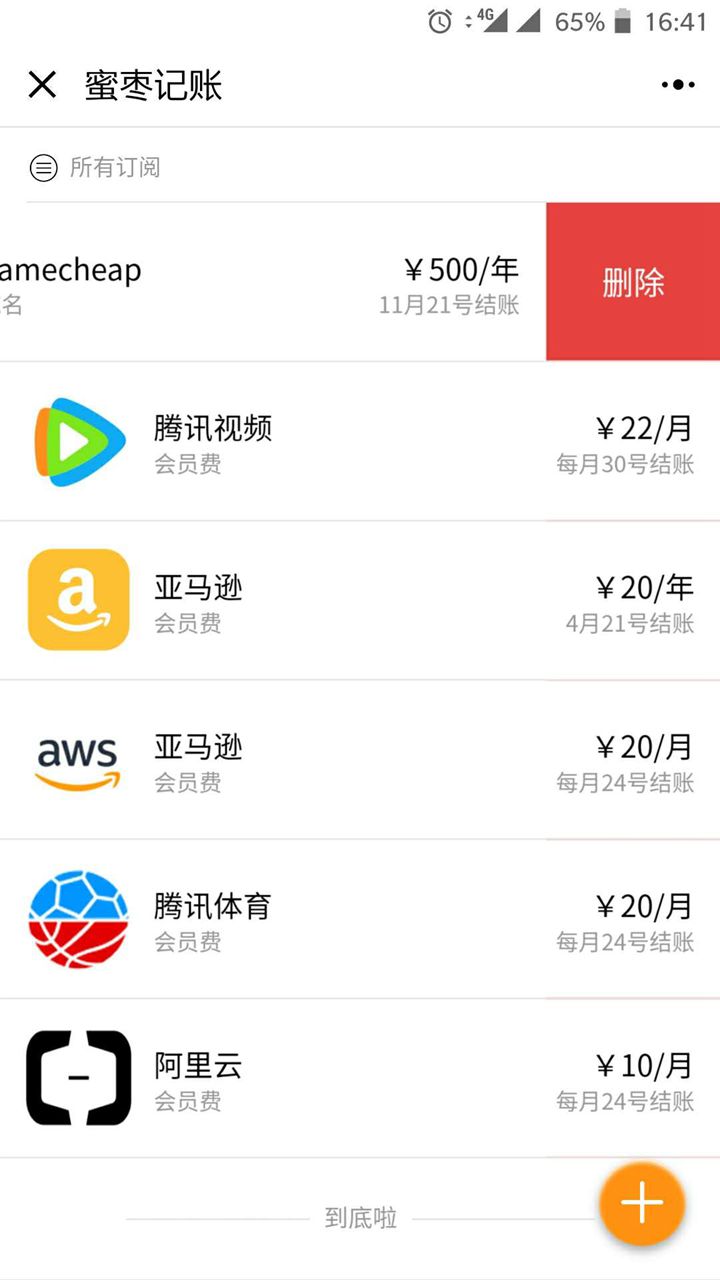This screenshot has height=1280, width=720.
Task: Open the 腾讯体育 subscription row
Action: [x=360, y=919]
